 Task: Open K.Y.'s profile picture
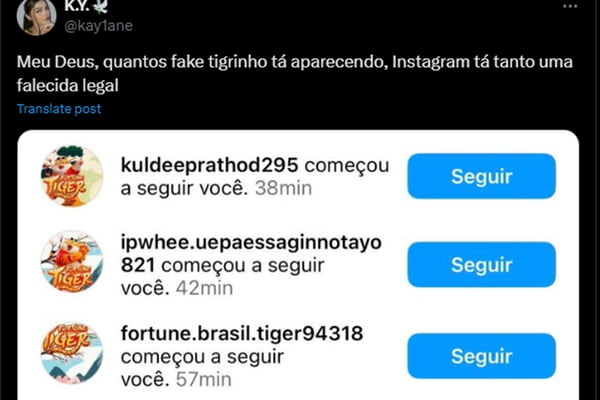coord(37,15)
